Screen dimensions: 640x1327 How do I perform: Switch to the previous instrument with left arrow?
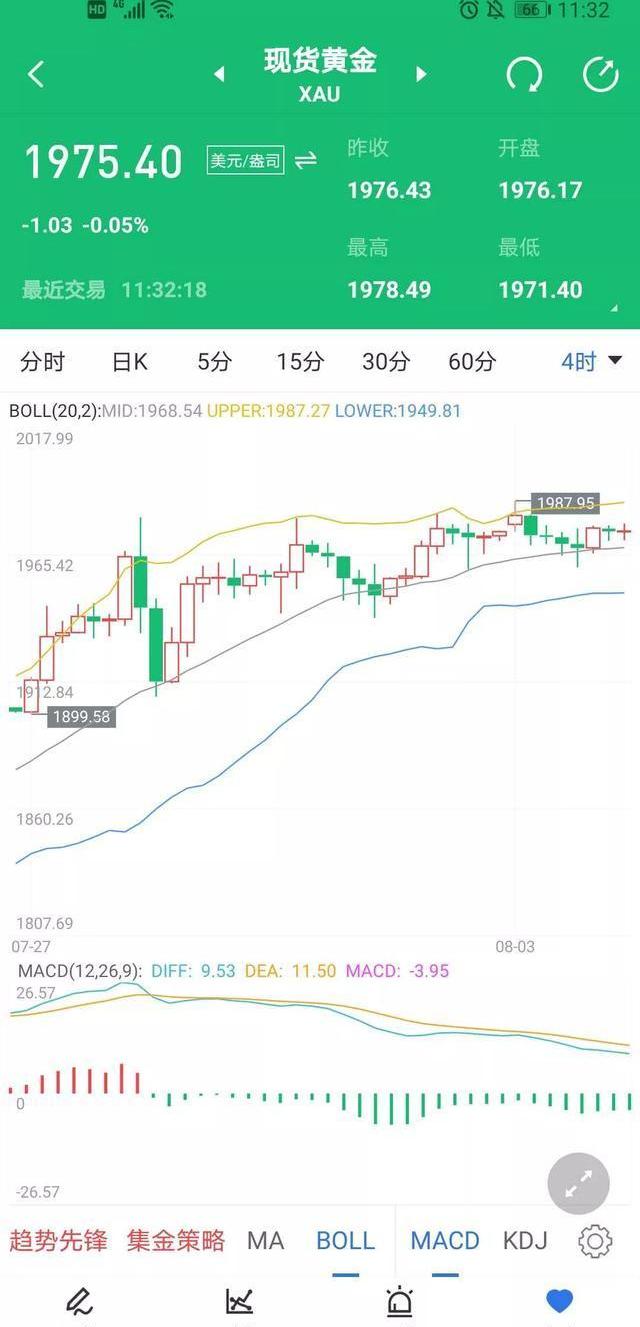click(x=219, y=74)
